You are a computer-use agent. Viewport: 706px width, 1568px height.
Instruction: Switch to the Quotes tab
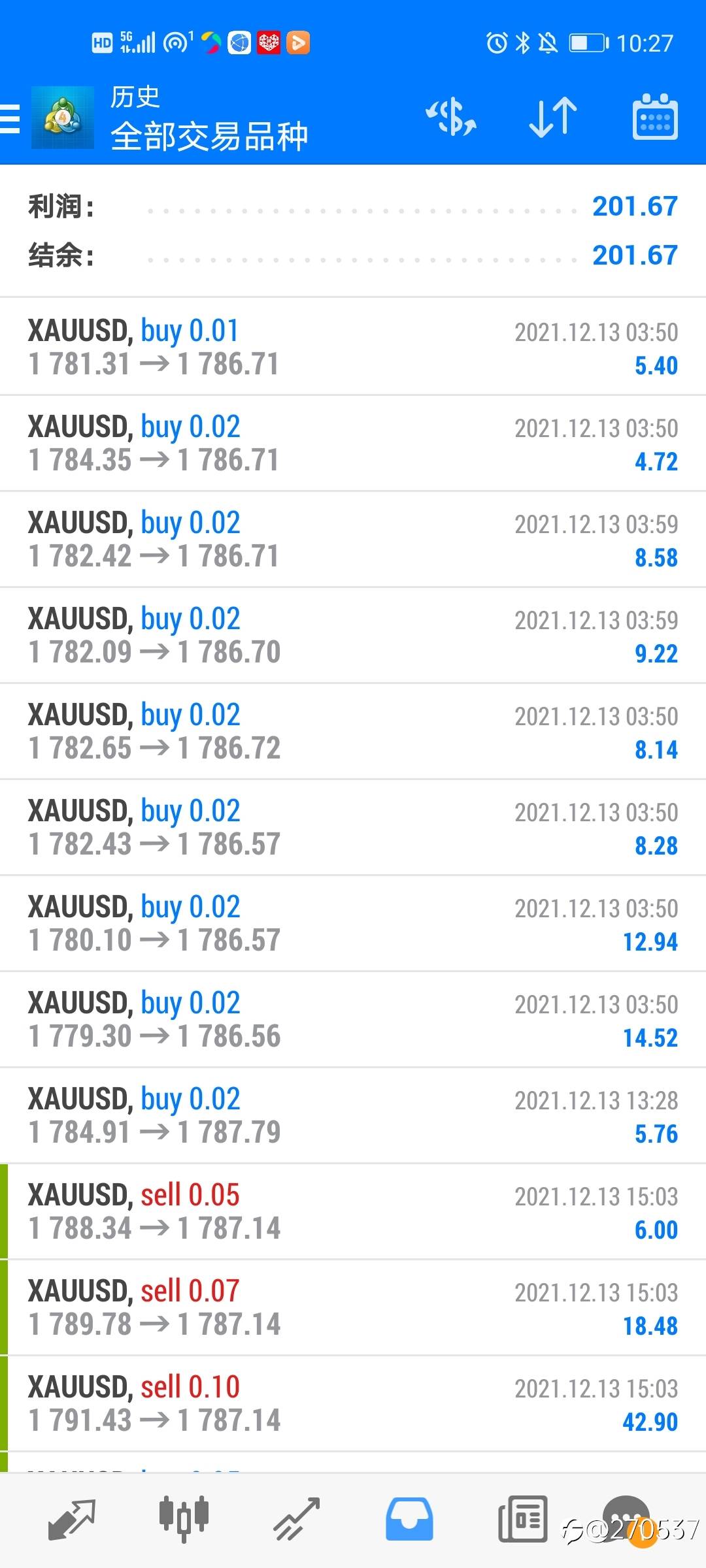72,1520
